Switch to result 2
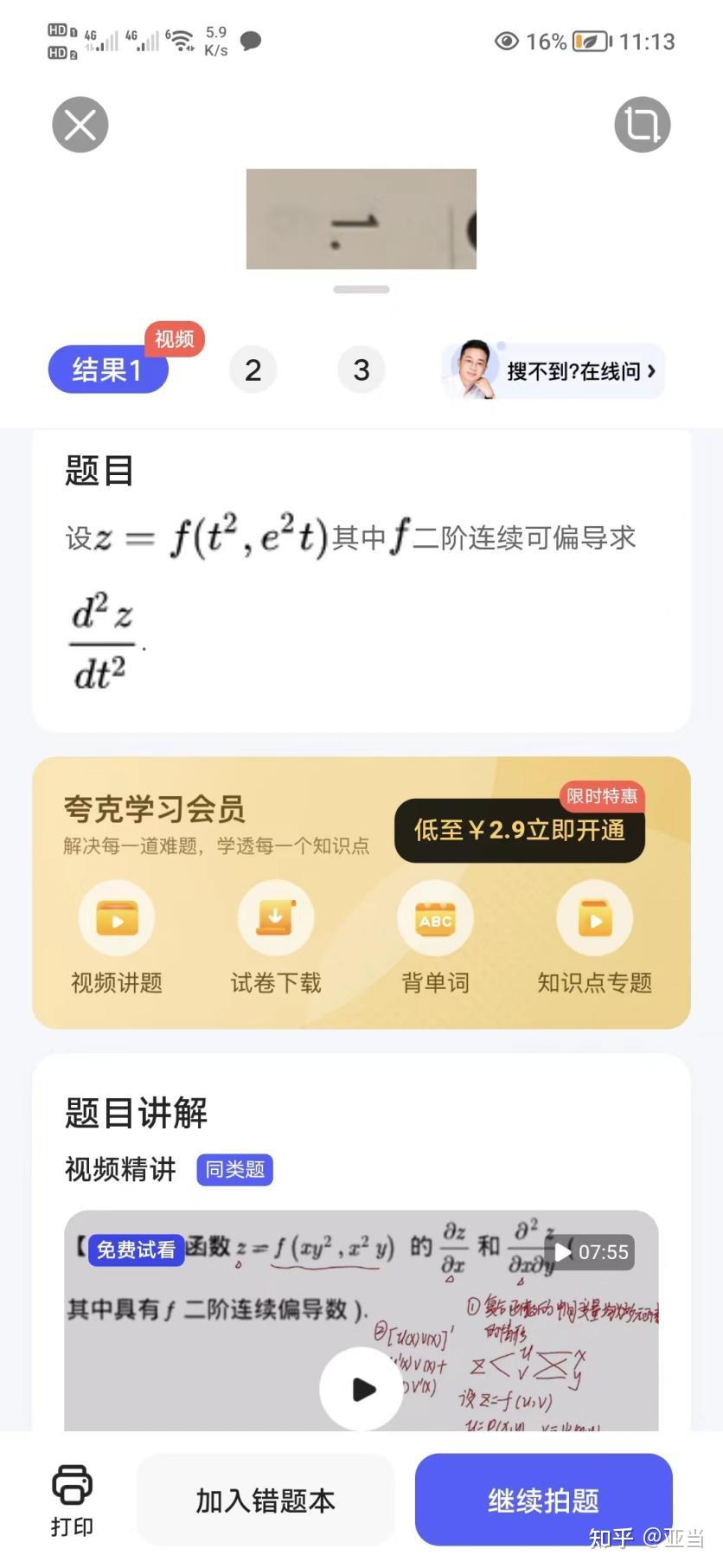Screen dimensions: 723x1568 click(x=253, y=370)
